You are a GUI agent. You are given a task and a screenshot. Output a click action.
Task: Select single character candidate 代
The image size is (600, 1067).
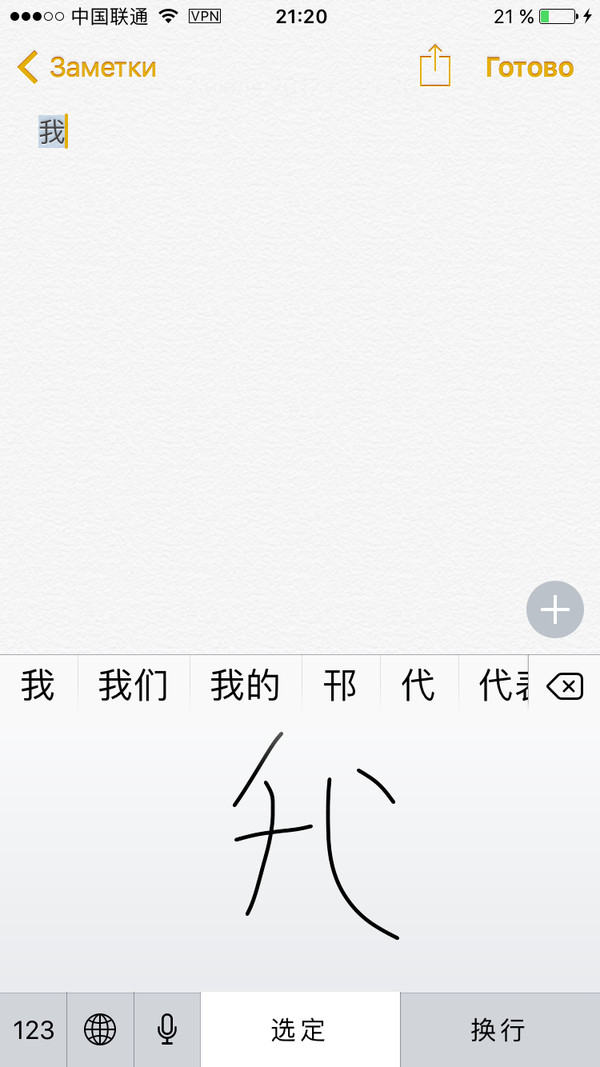[x=418, y=687]
